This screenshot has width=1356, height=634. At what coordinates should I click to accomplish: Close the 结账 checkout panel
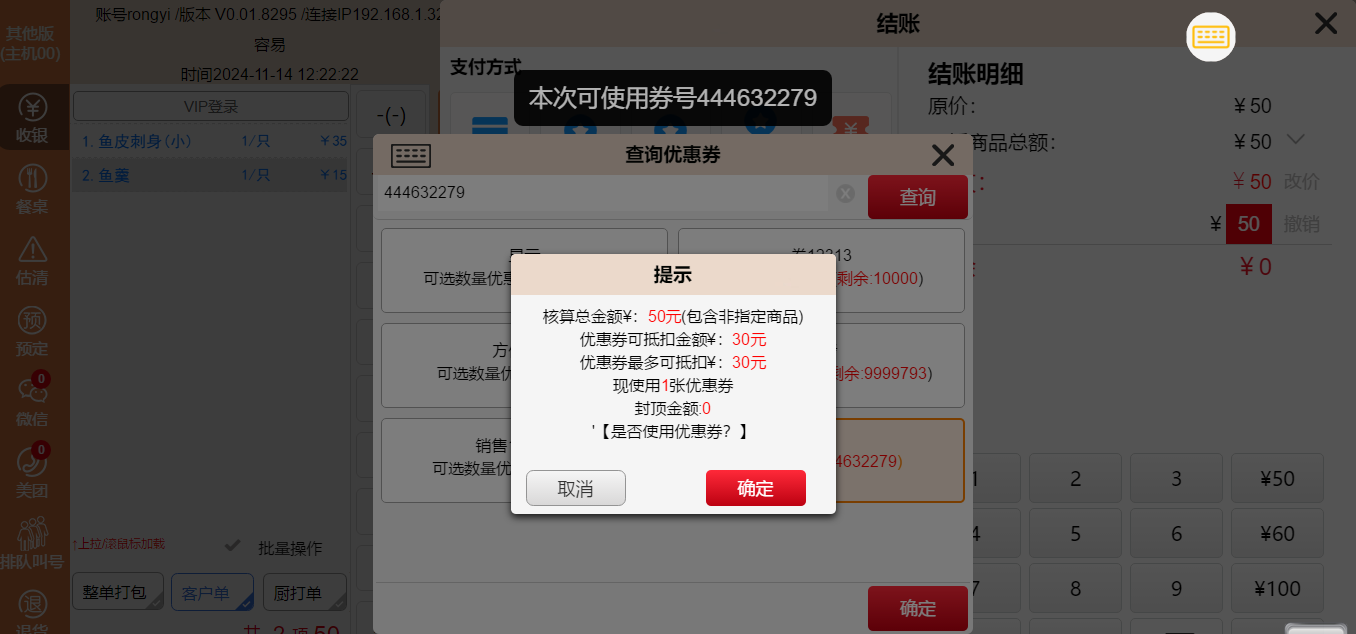1325,23
